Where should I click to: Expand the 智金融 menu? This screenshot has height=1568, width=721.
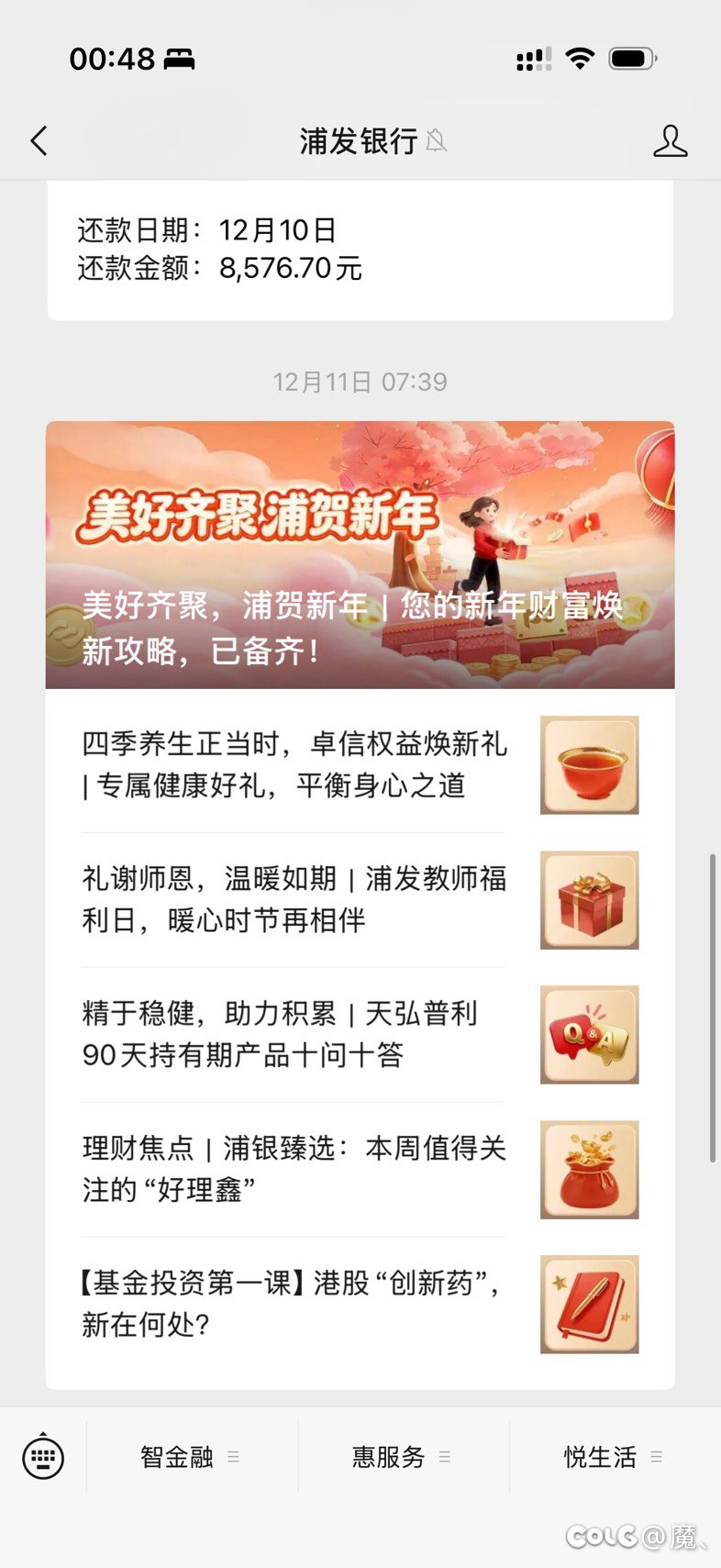click(190, 1457)
